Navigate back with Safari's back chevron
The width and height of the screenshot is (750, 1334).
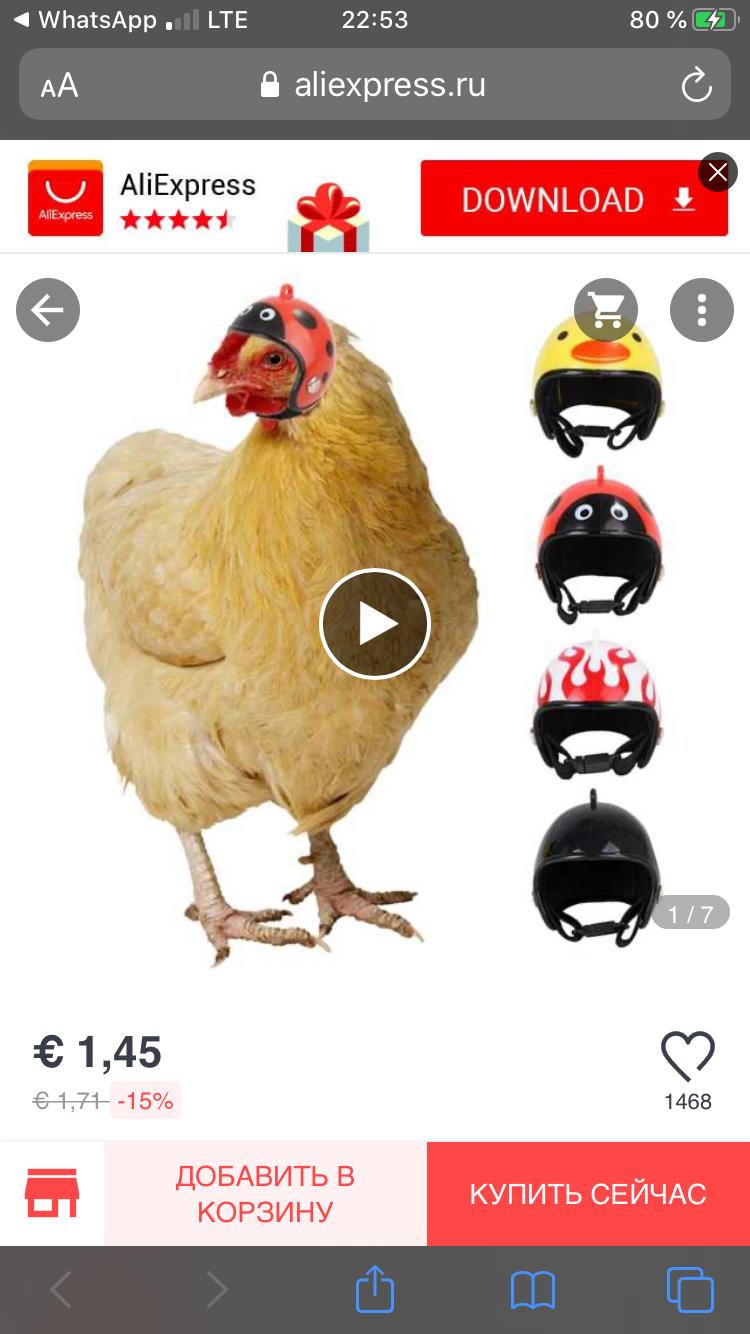point(61,1290)
